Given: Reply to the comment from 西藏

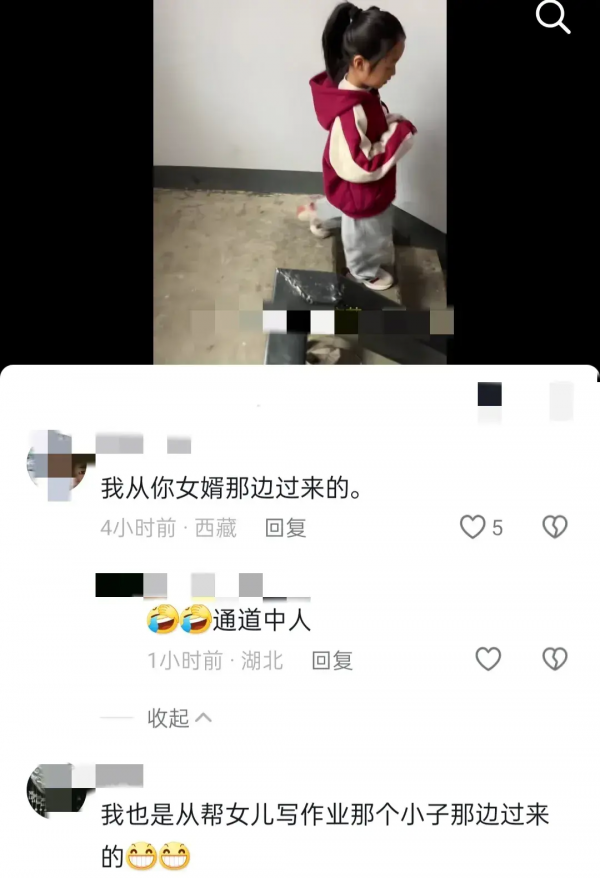Looking at the screenshot, I should (x=285, y=528).
